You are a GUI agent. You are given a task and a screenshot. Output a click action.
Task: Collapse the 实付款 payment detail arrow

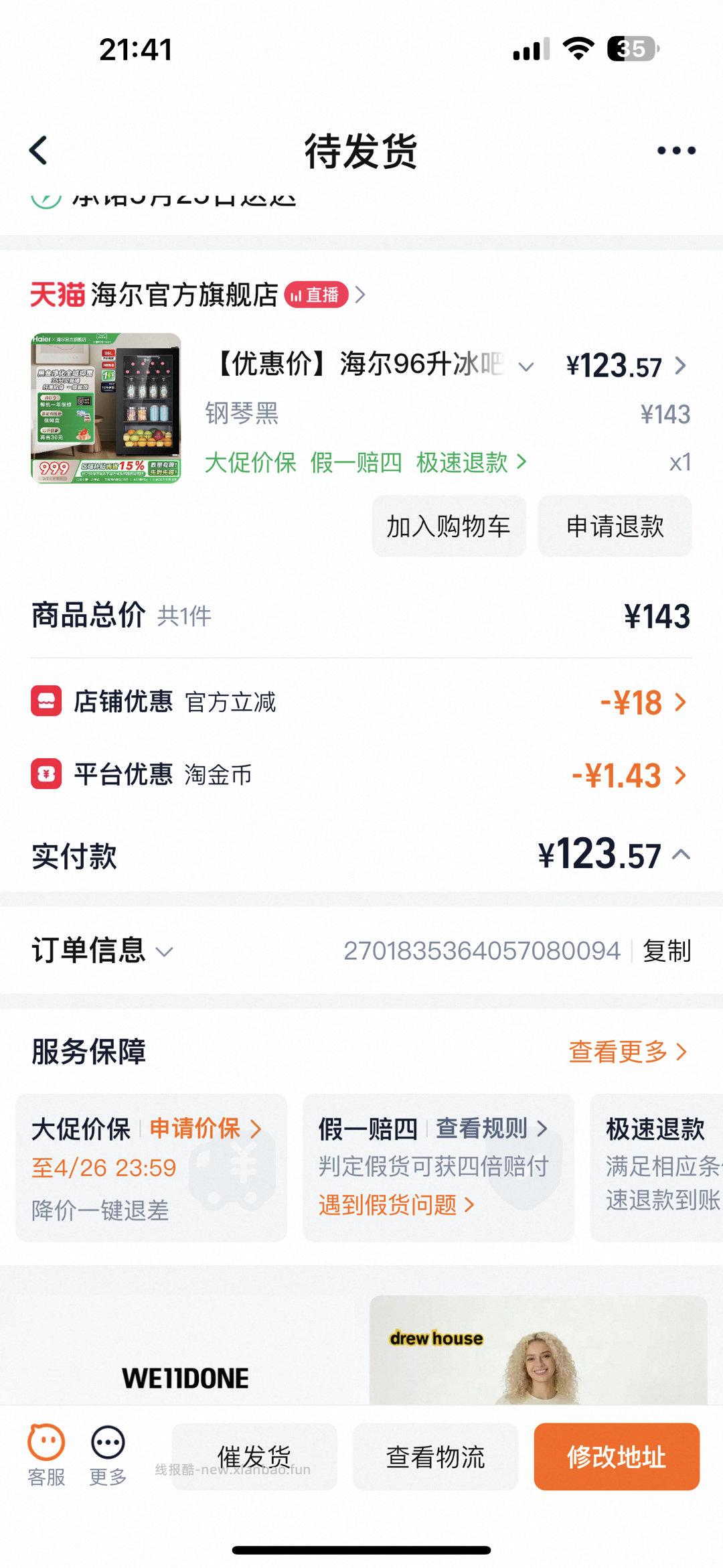pyautogui.click(x=682, y=855)
